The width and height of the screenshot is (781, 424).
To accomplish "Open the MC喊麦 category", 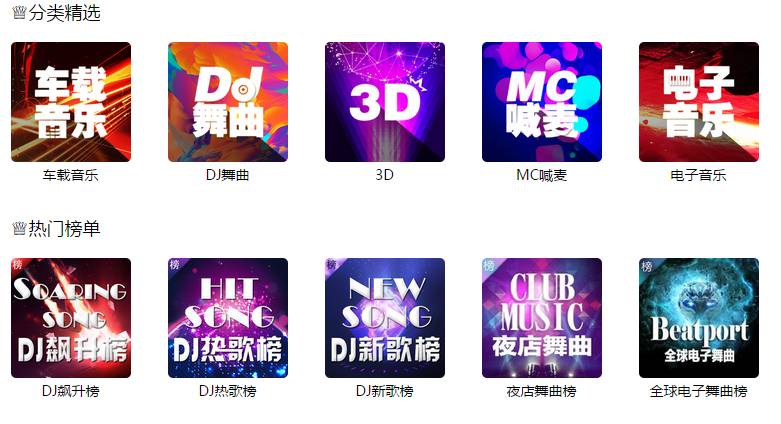I will (x=542, y=102).
